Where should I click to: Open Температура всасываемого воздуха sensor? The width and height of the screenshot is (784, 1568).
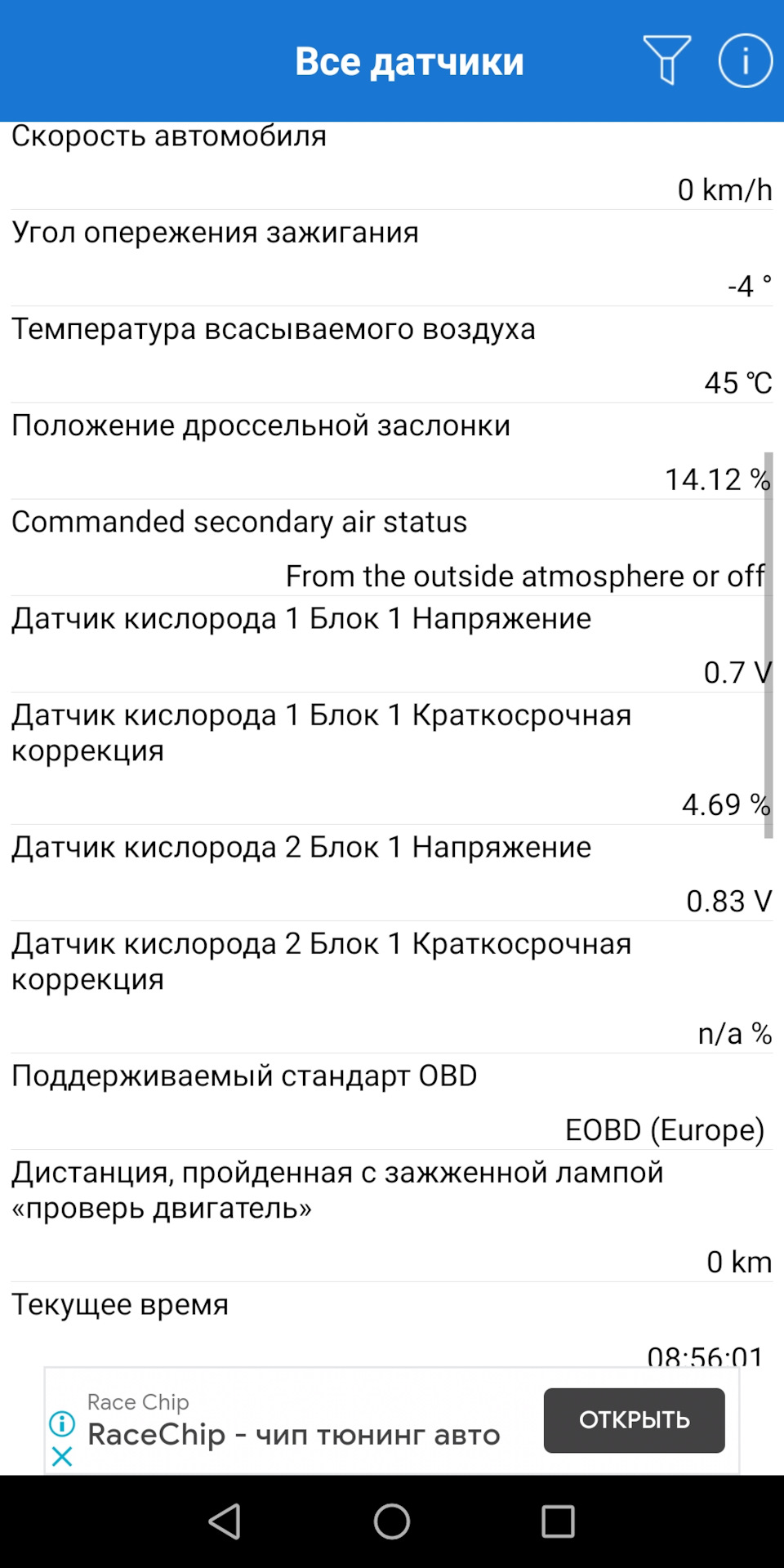pyautogui.click(x=392, y=354)
